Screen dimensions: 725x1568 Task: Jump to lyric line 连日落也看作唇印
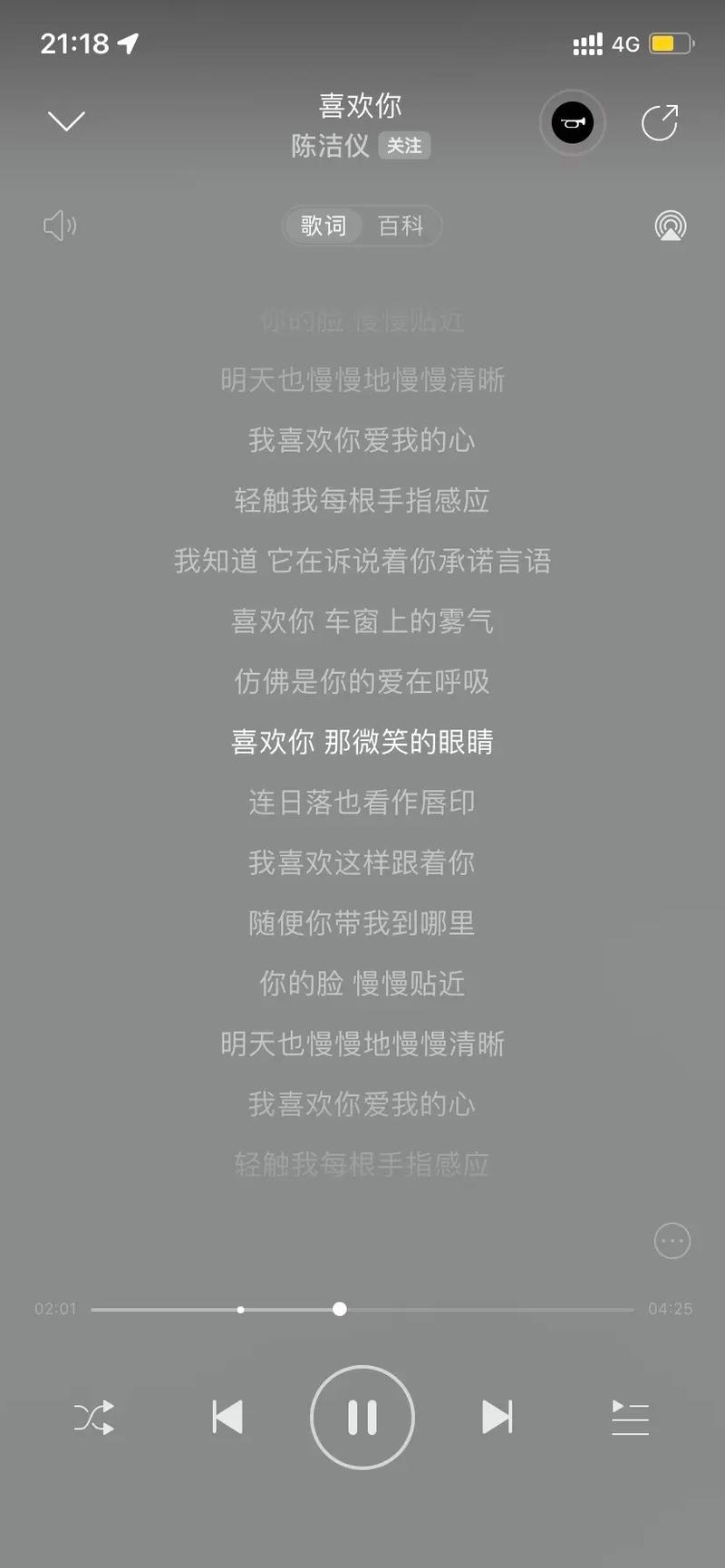362,802
